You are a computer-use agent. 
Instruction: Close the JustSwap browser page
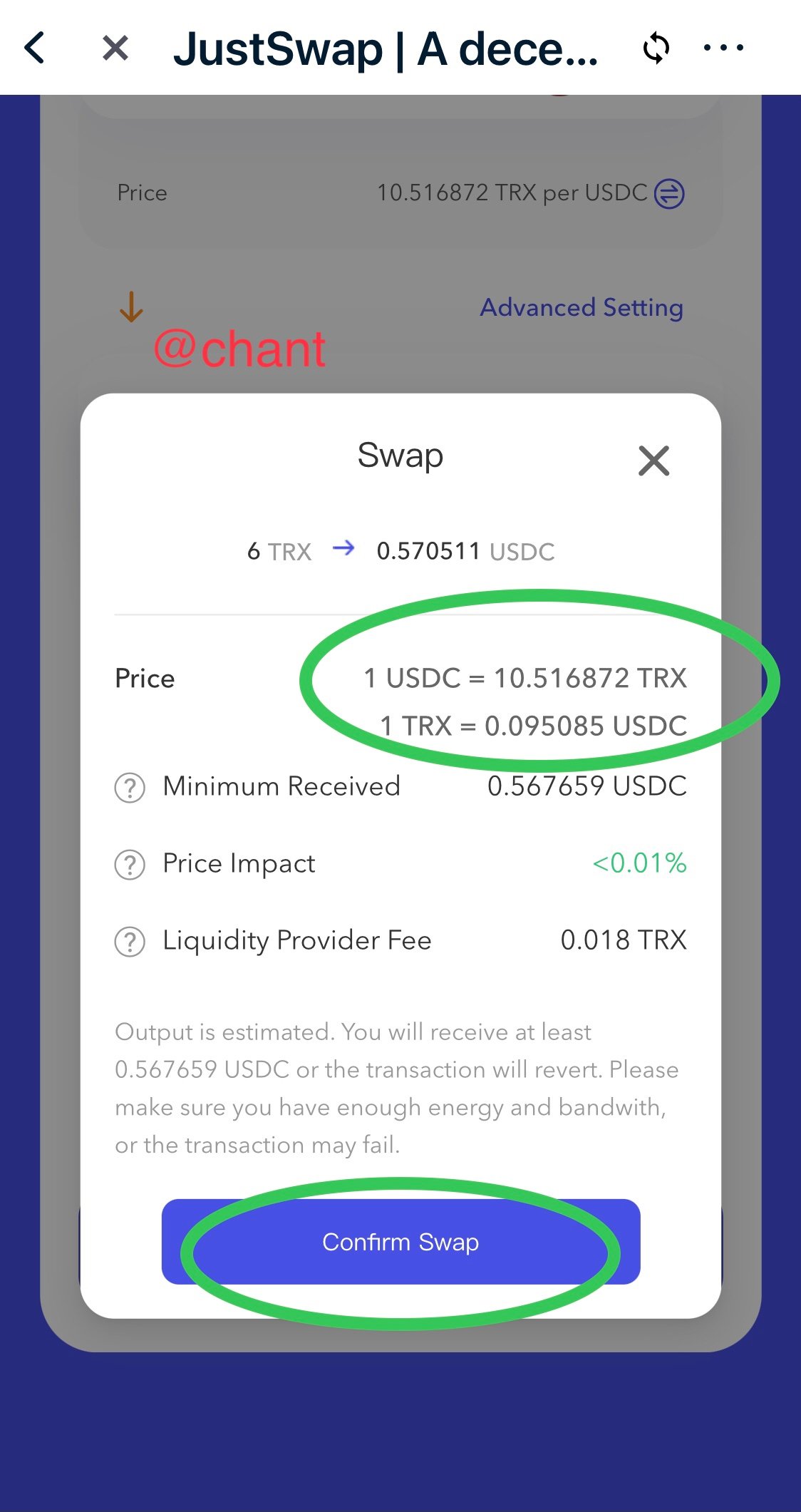[115, 48]
